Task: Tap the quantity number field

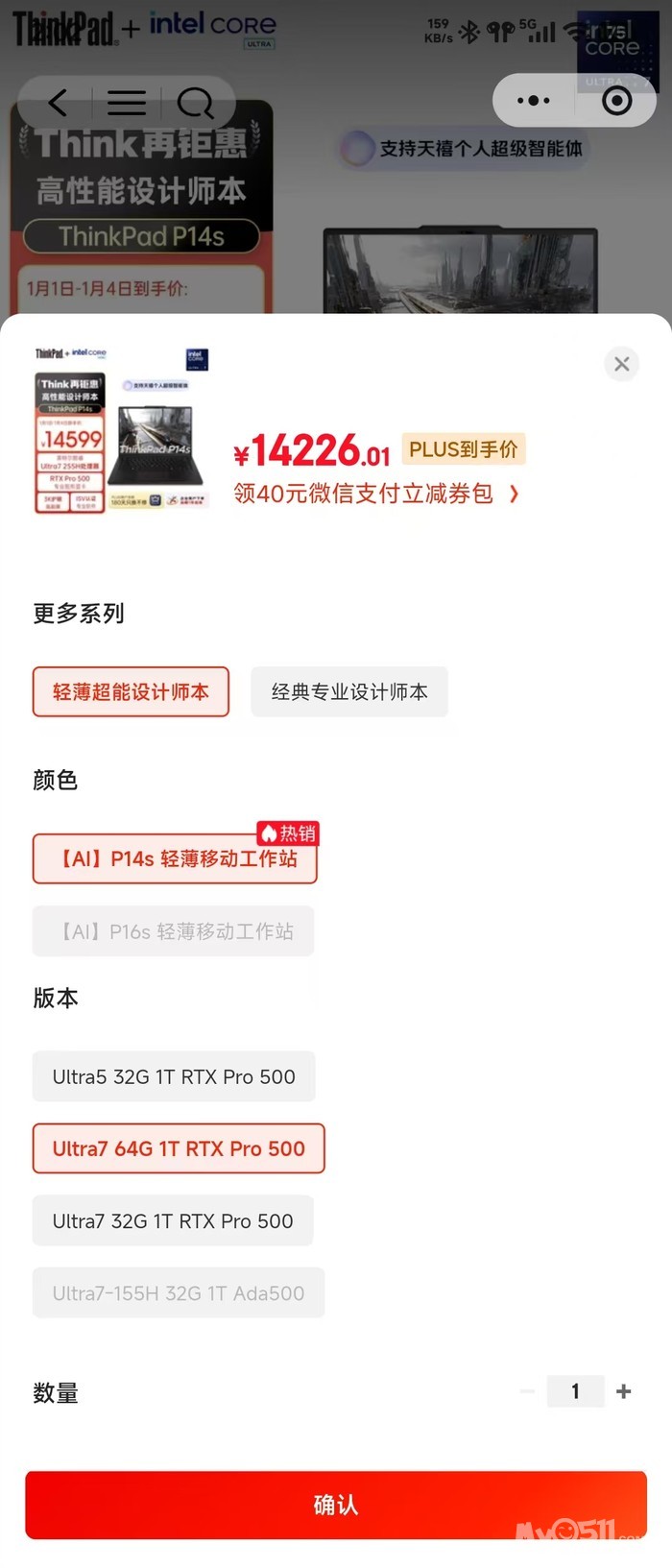Action: tap(575, 1391)
